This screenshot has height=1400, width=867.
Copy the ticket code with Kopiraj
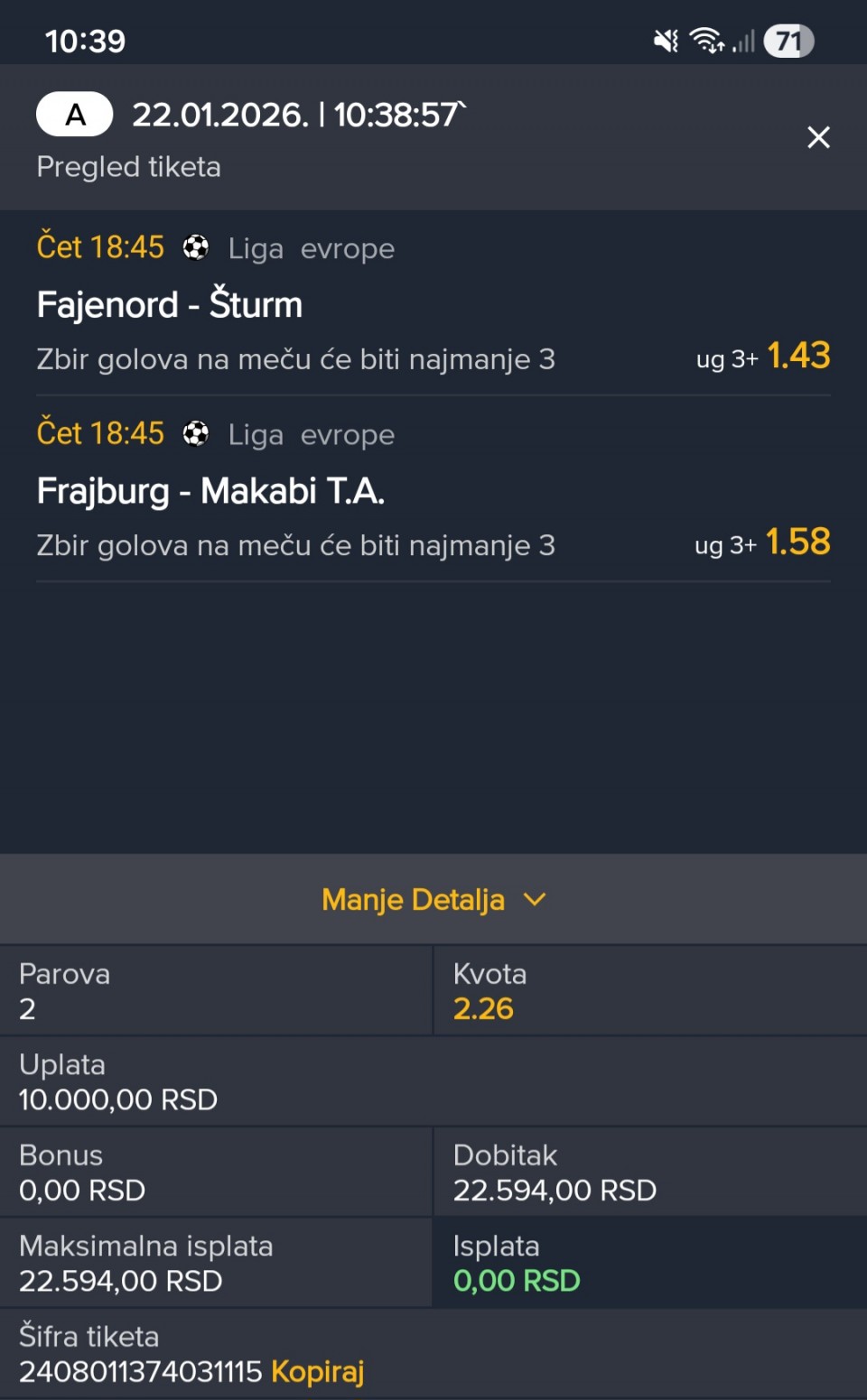click(317, 1371)
